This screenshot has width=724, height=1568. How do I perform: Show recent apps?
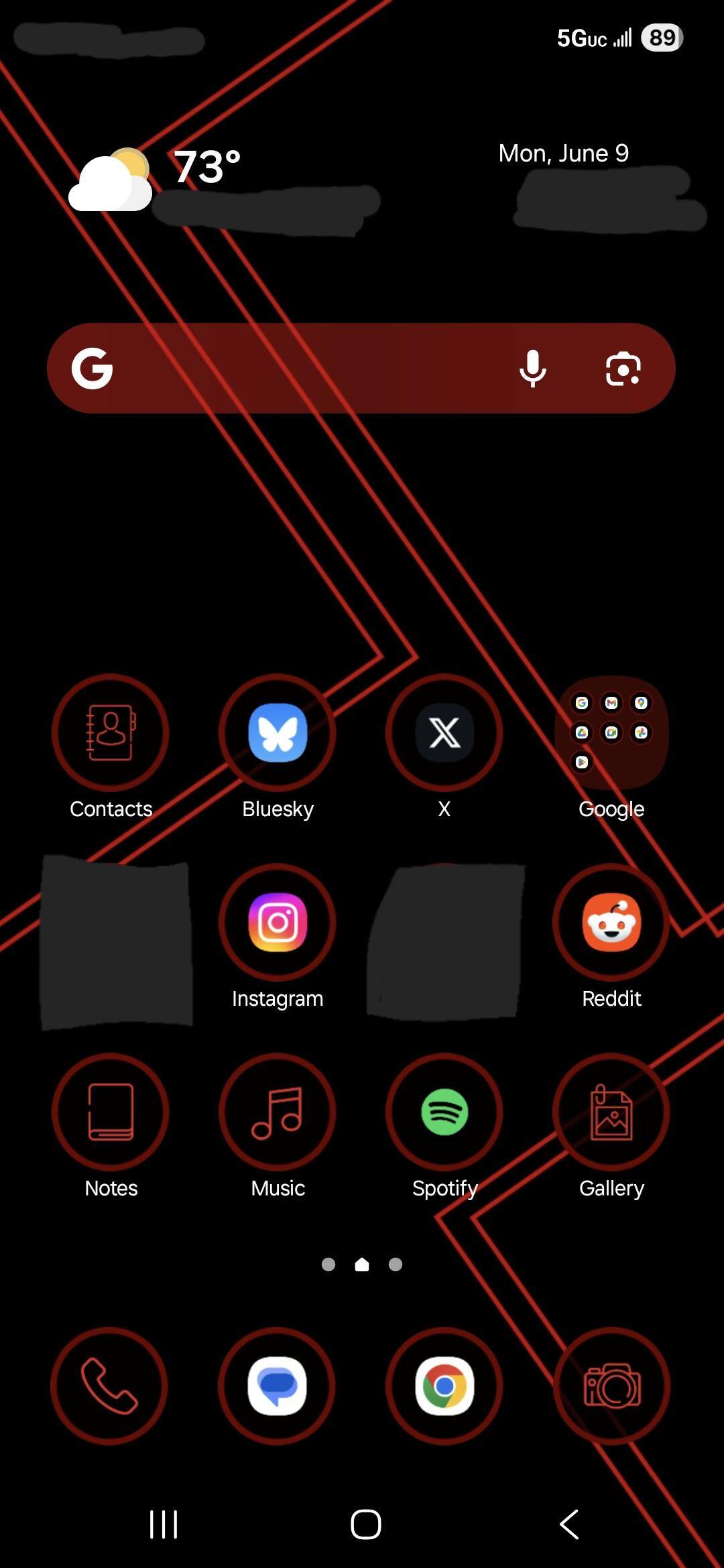pyautogui.click(x=164, y=1524)
